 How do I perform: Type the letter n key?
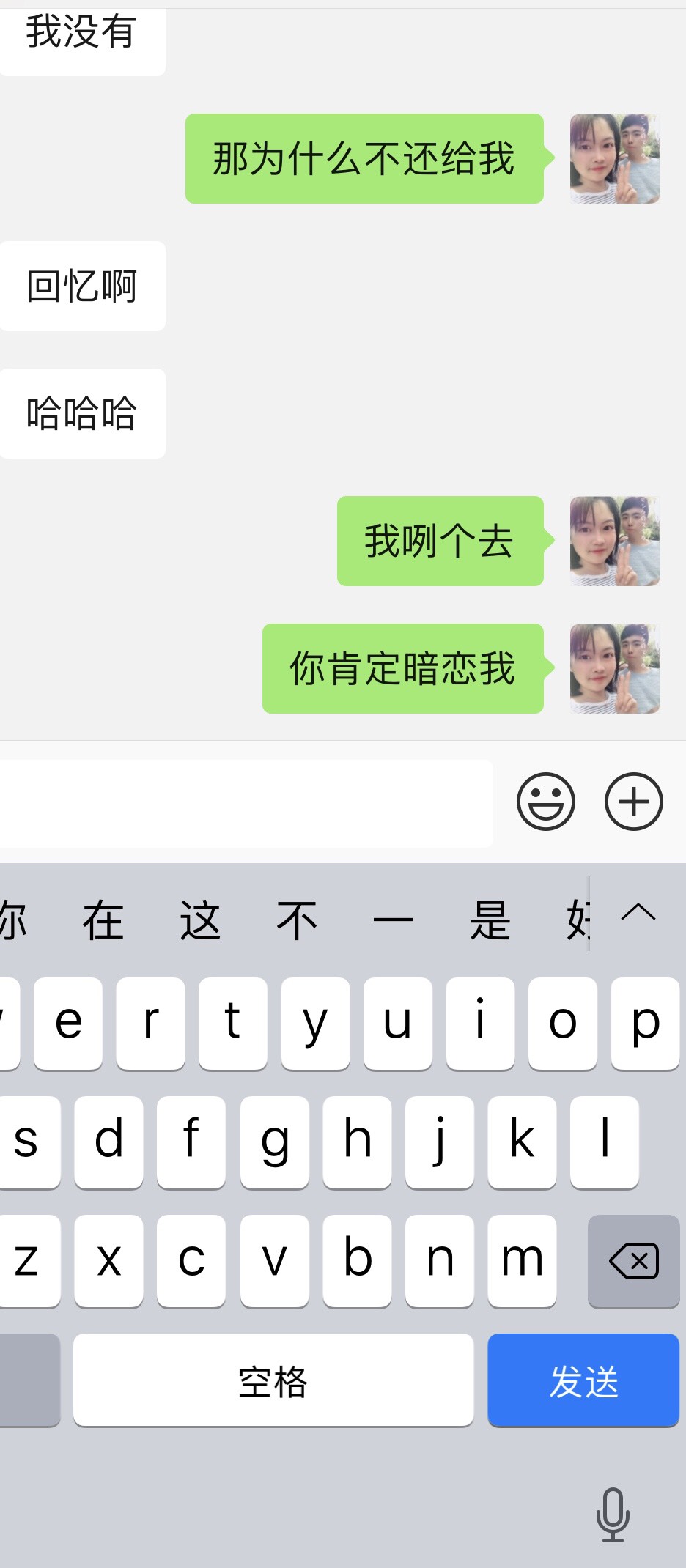pos(440,1261)
